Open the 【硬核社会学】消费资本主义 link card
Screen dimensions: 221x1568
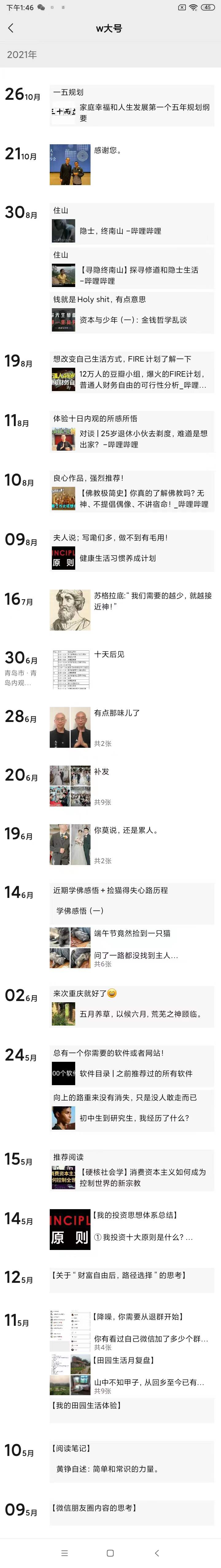(132, 1177)
